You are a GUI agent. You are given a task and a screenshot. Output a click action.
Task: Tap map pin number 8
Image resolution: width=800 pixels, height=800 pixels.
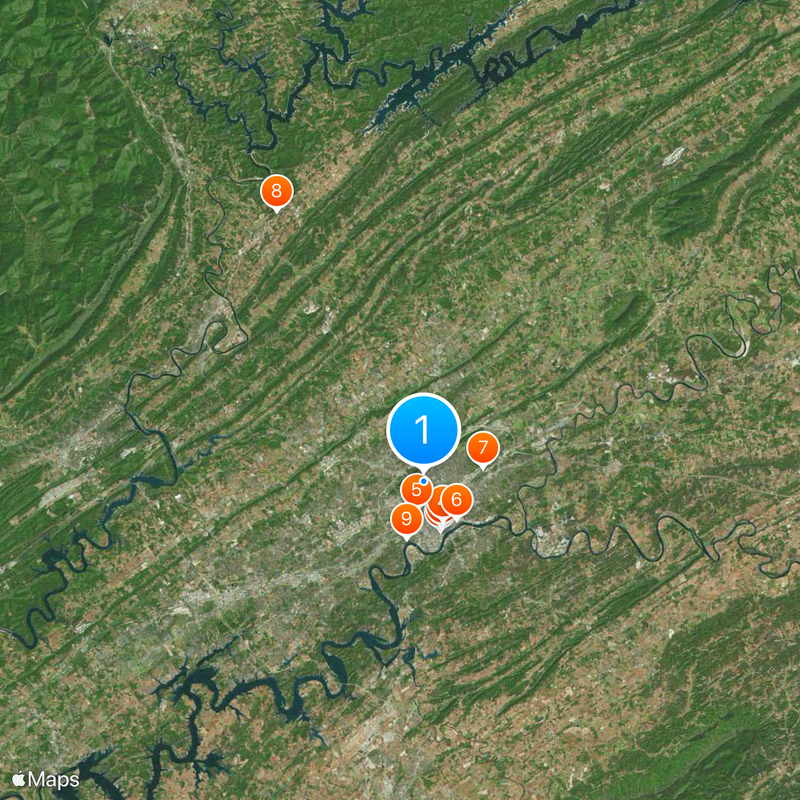(x=276, y=190)
